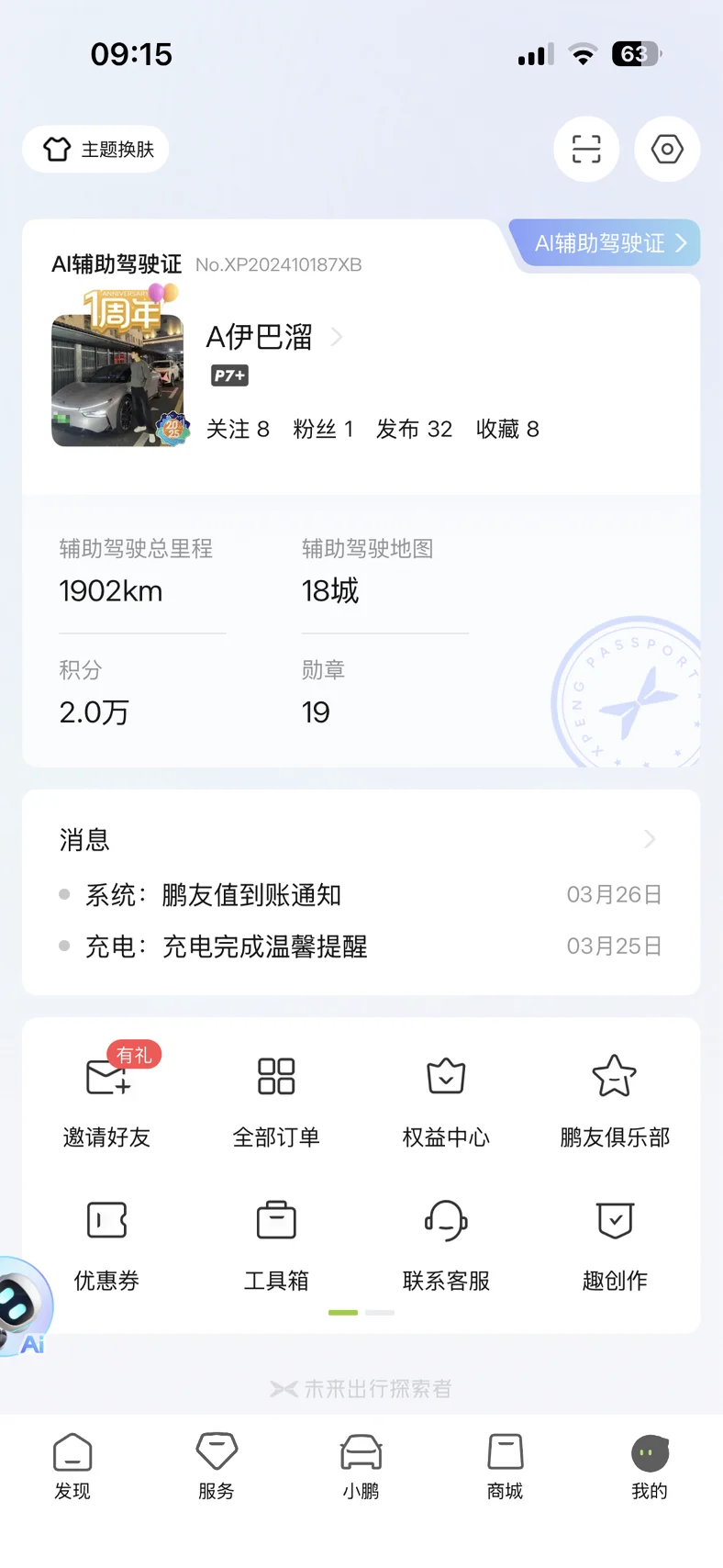Switch to the 发现 tab
723x1568 pixels.
72,1466
